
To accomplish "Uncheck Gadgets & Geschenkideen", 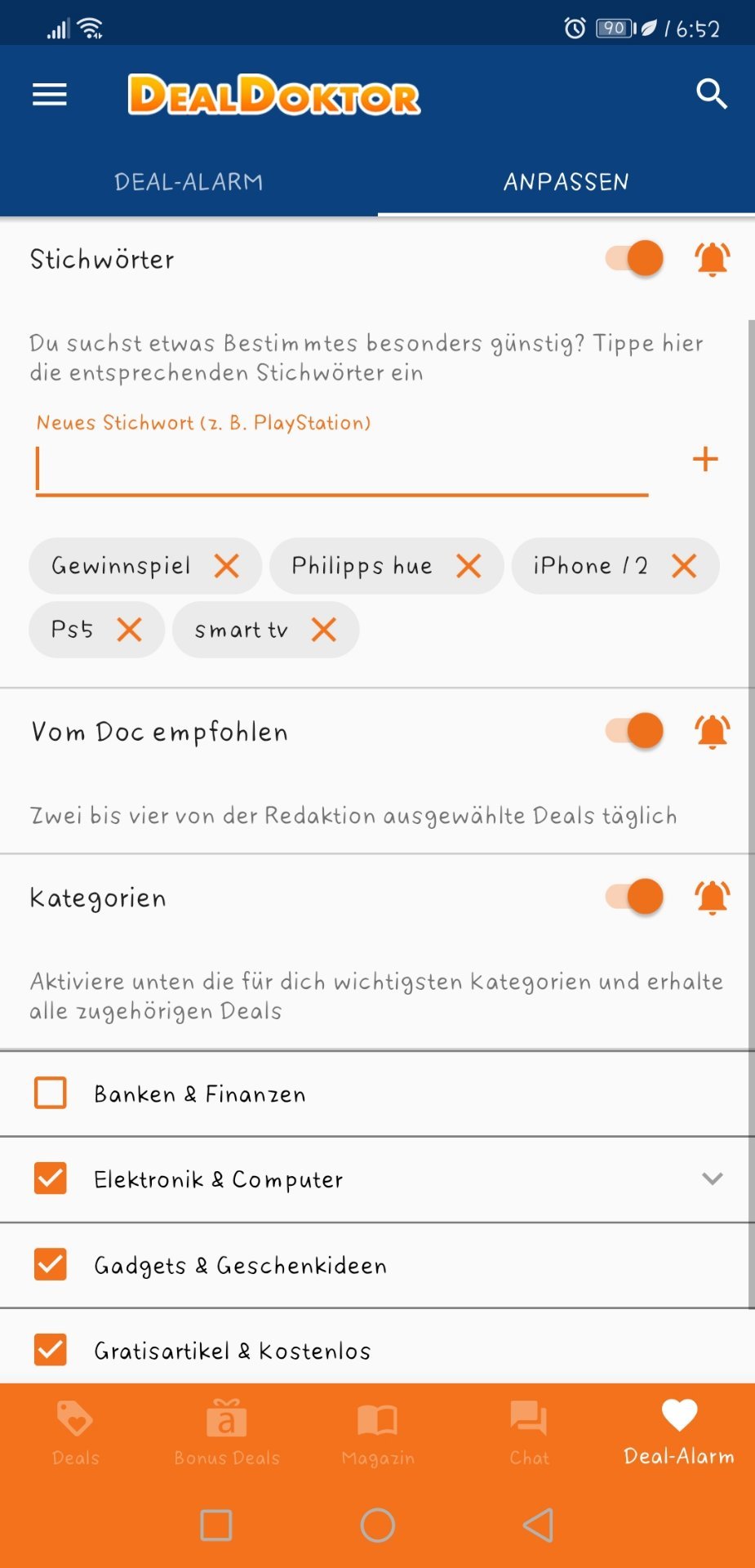I will point(51,1264).
